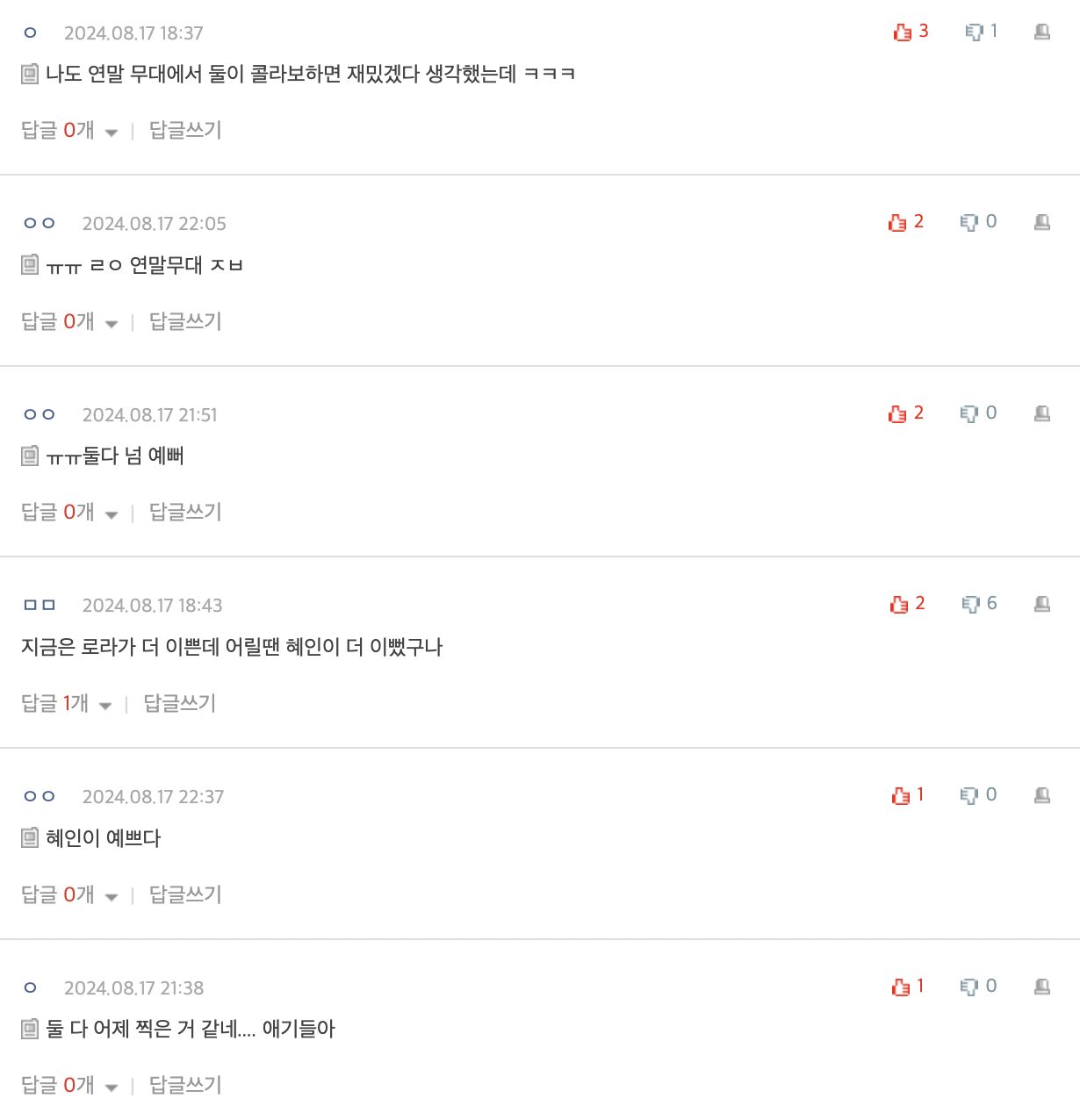This screenshot has height=1120, width=1080.
Task: Write a reply to the 21:38 comment
Action: pos(185,1086)
